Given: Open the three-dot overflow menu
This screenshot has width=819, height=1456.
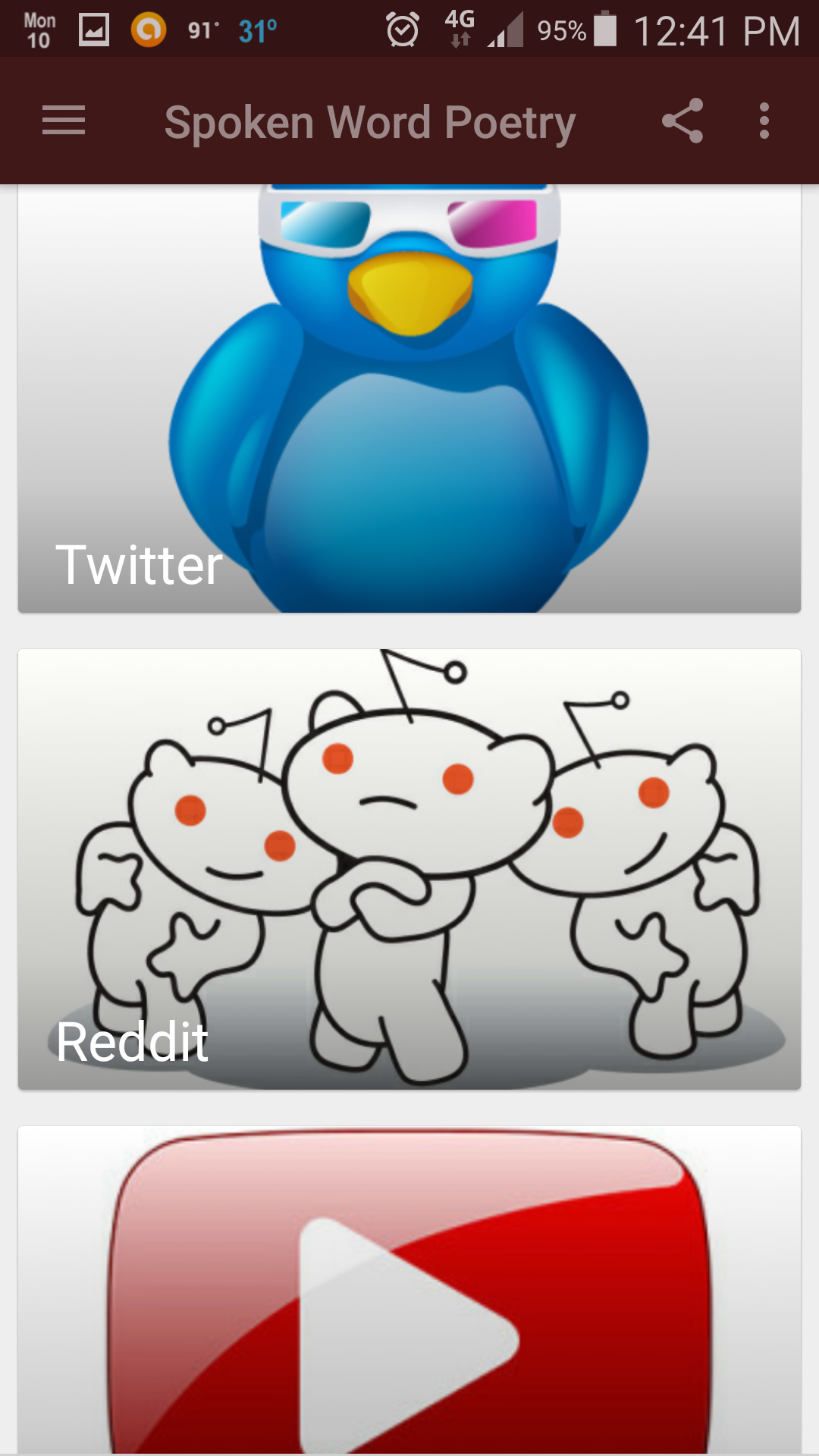Looking at the screenshot, I should 764,121.
